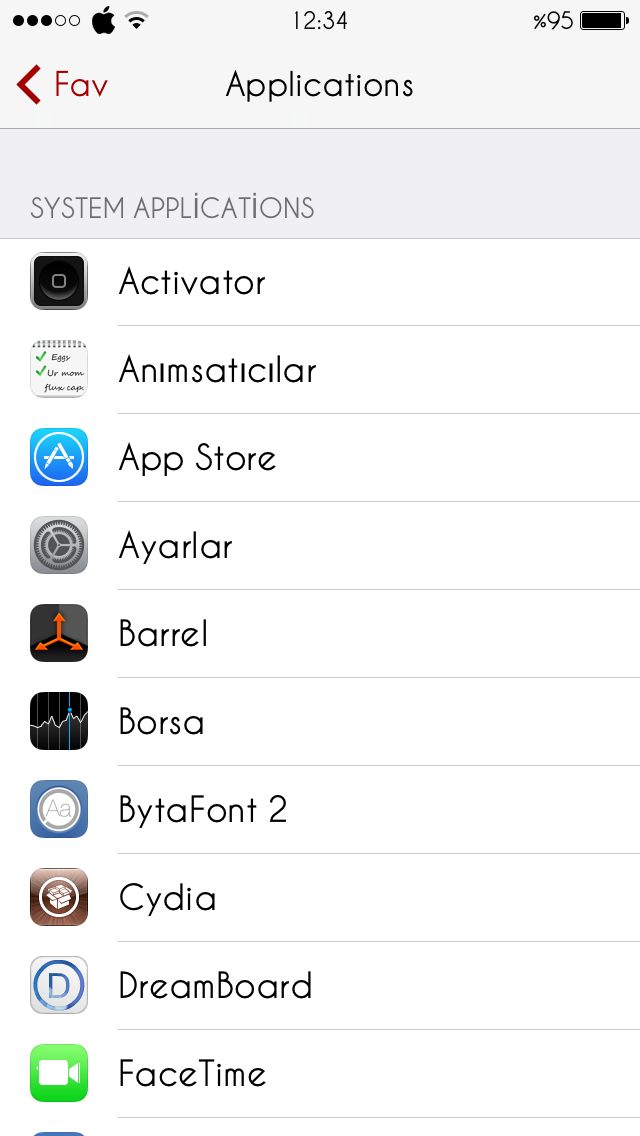The image size is (640, 1136).
Task: Choose the Anımsatıcılar app row
Action: pyautogui.click(x=320, y=369)
